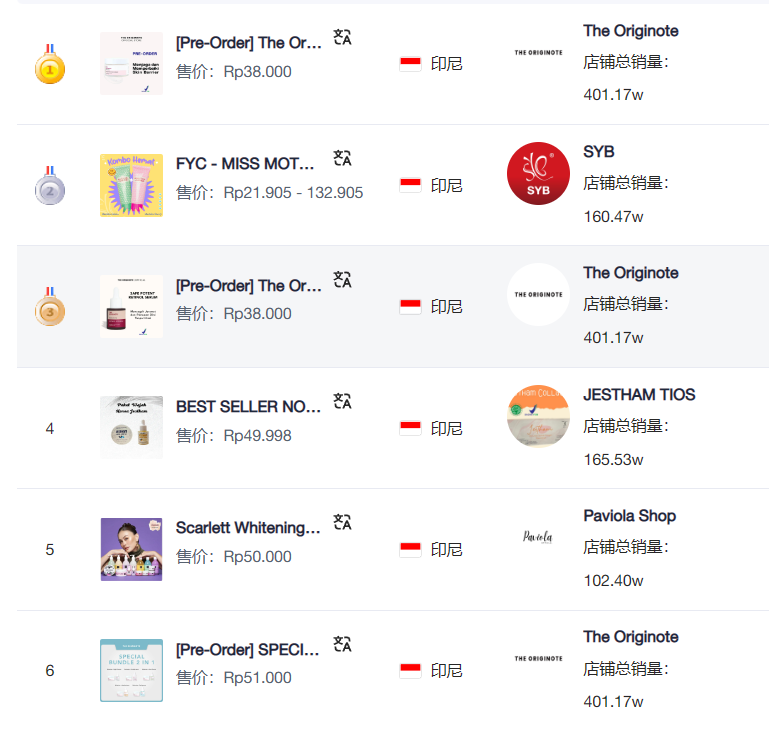769x729 pixels.
Task: Open the Scarlett Whitening product listing
Action: coord(248,528)
